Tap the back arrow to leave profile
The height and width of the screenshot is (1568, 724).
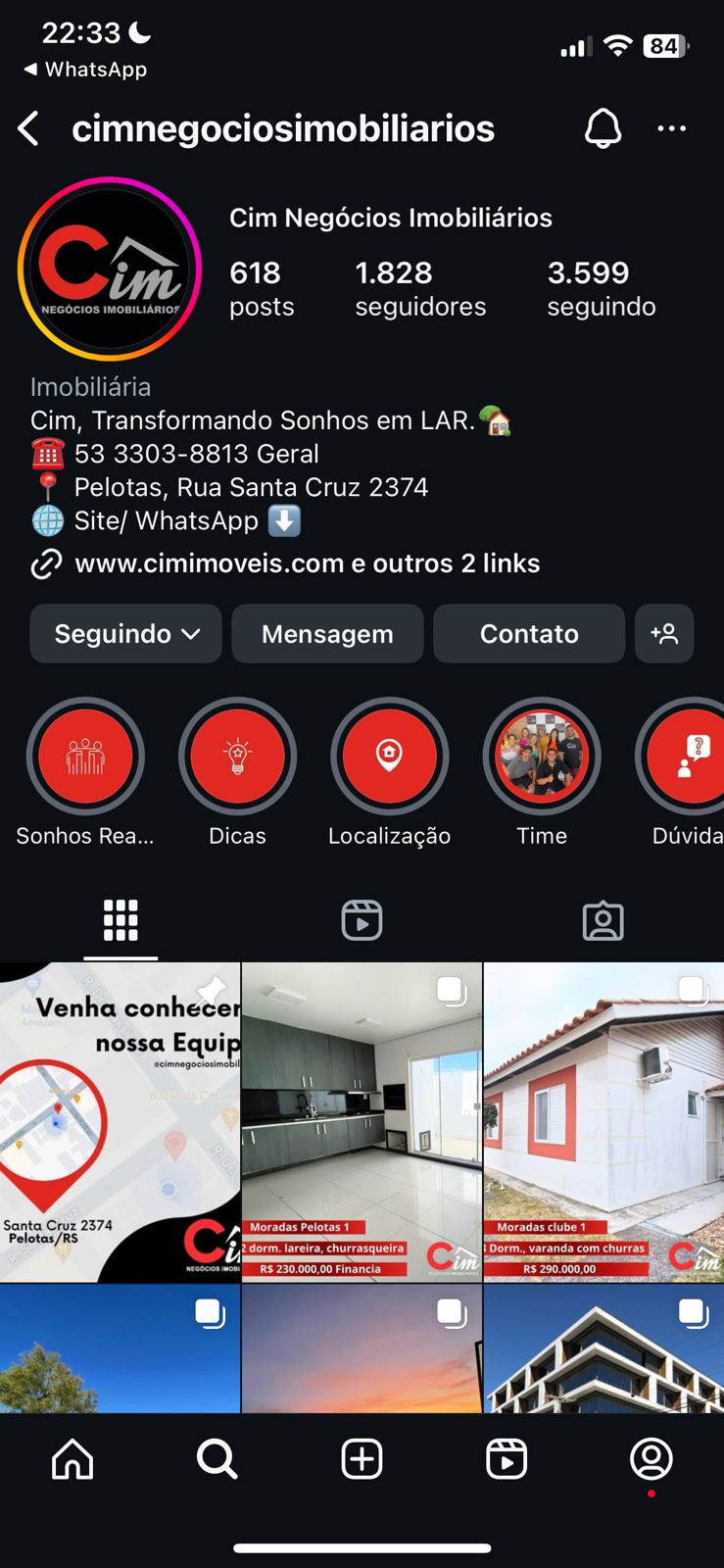pos(28,128)
